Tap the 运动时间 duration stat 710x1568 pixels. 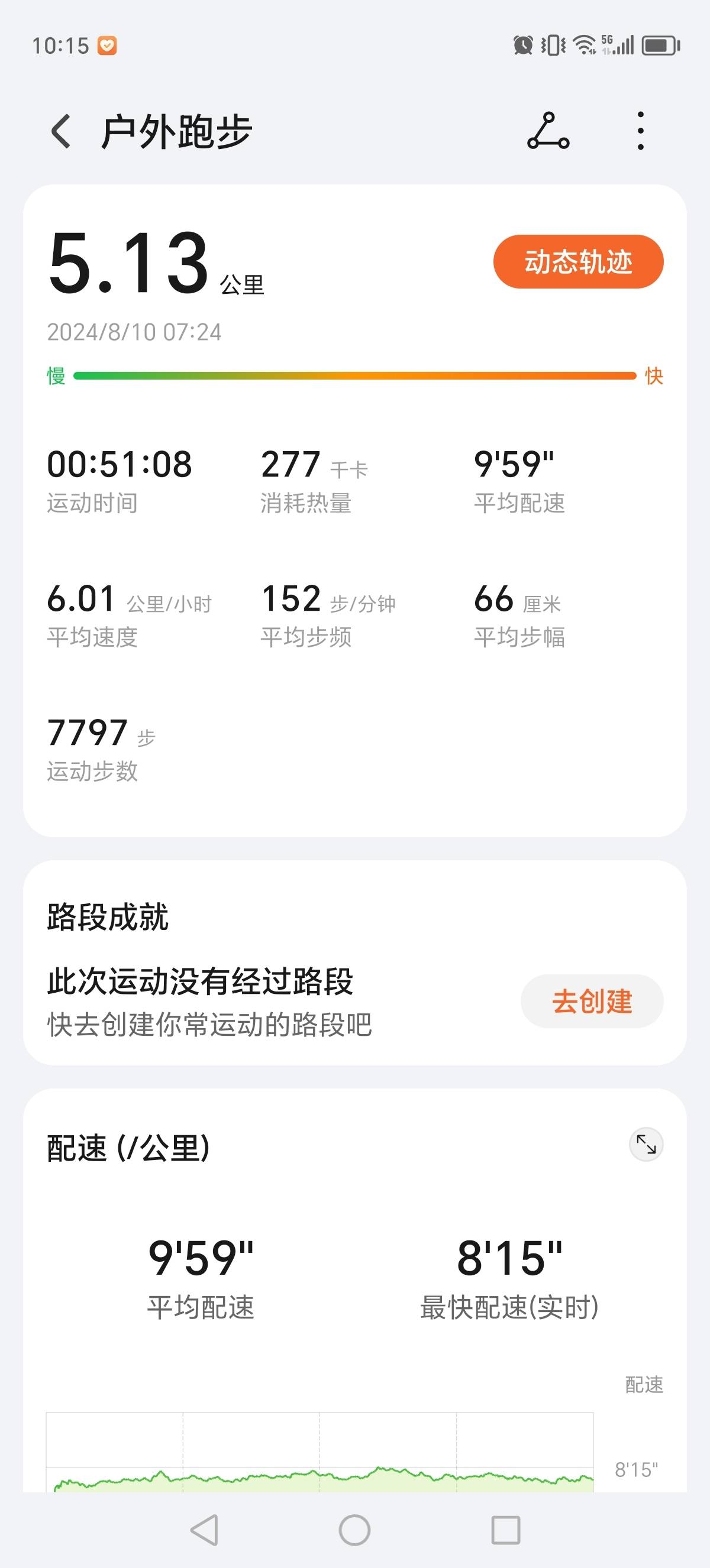(x=120, y=481)
